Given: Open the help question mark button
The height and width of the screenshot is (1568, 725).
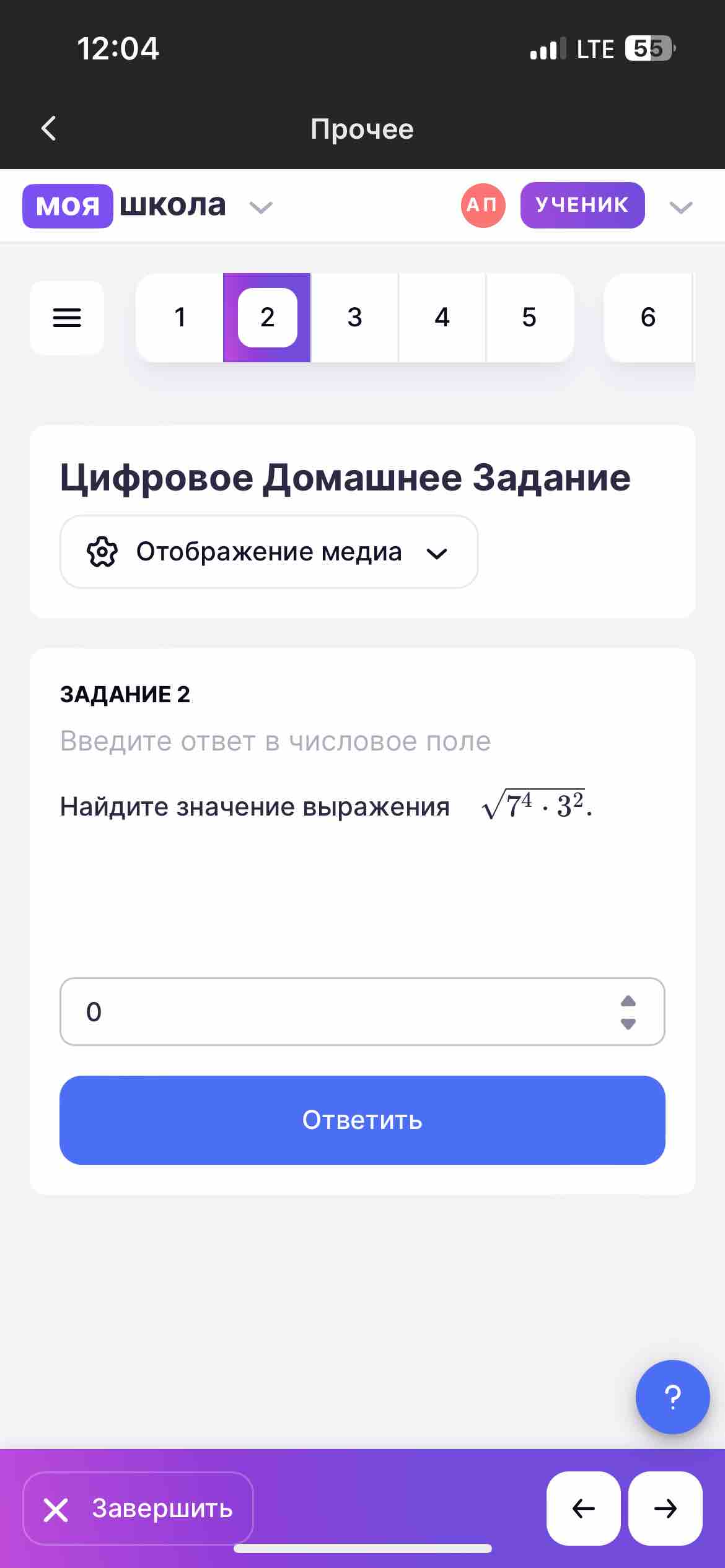Looking at the screenshot, I should pos(672,1396).
